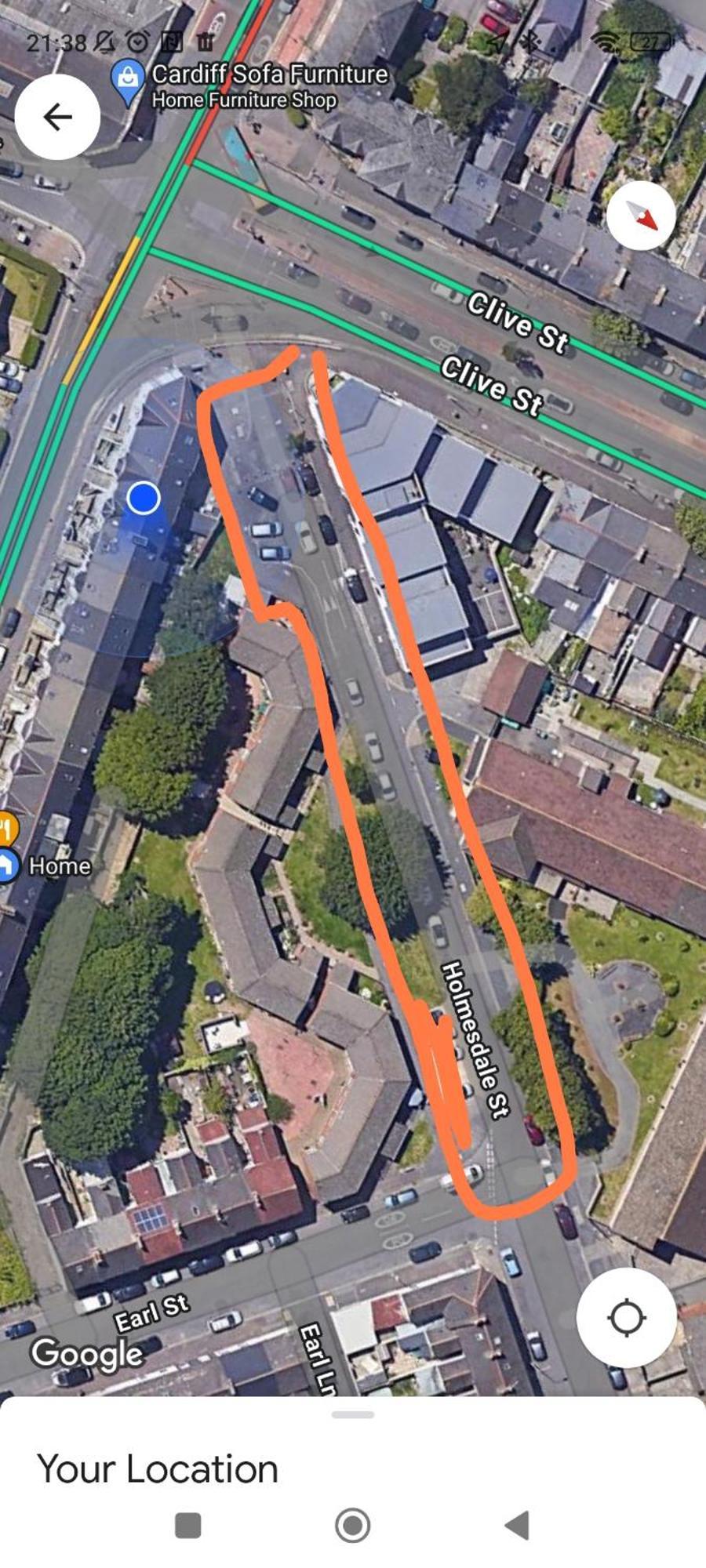Screen dimensions: 706x1568
Task: Tap the system back triangle
Action: click(517, 1526)
